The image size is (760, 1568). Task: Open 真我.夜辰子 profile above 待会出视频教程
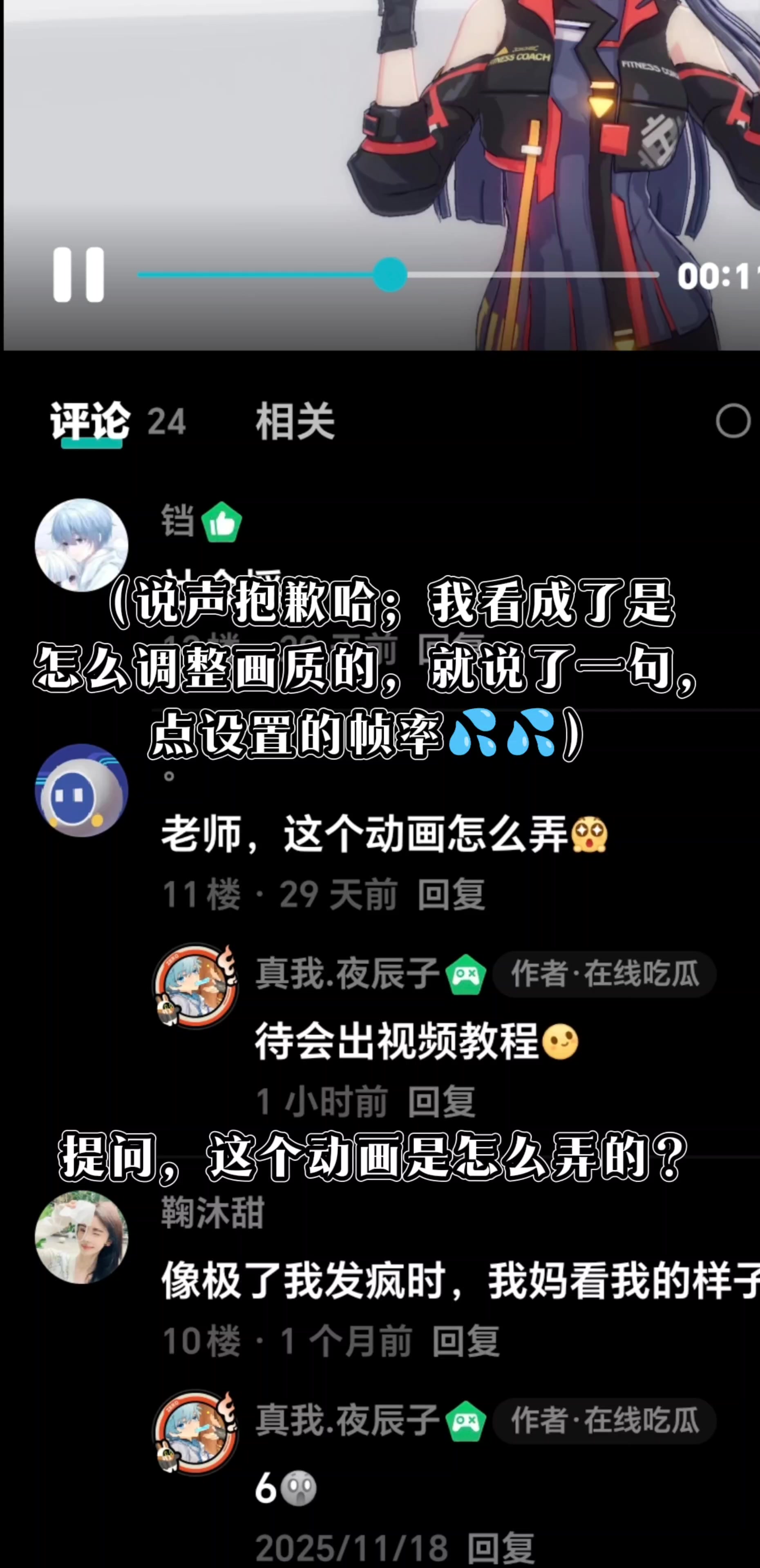[195, 986]
